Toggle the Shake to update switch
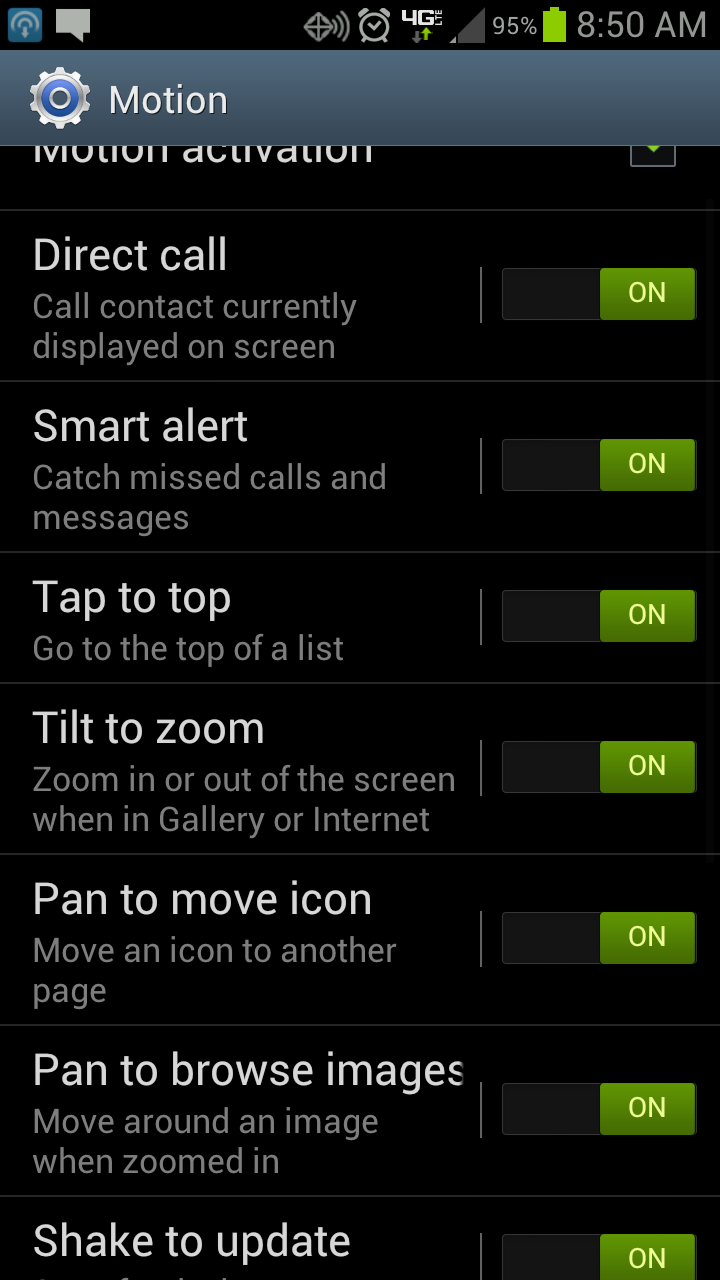Screen dimensions: 720x1280 click(598, 1257)
